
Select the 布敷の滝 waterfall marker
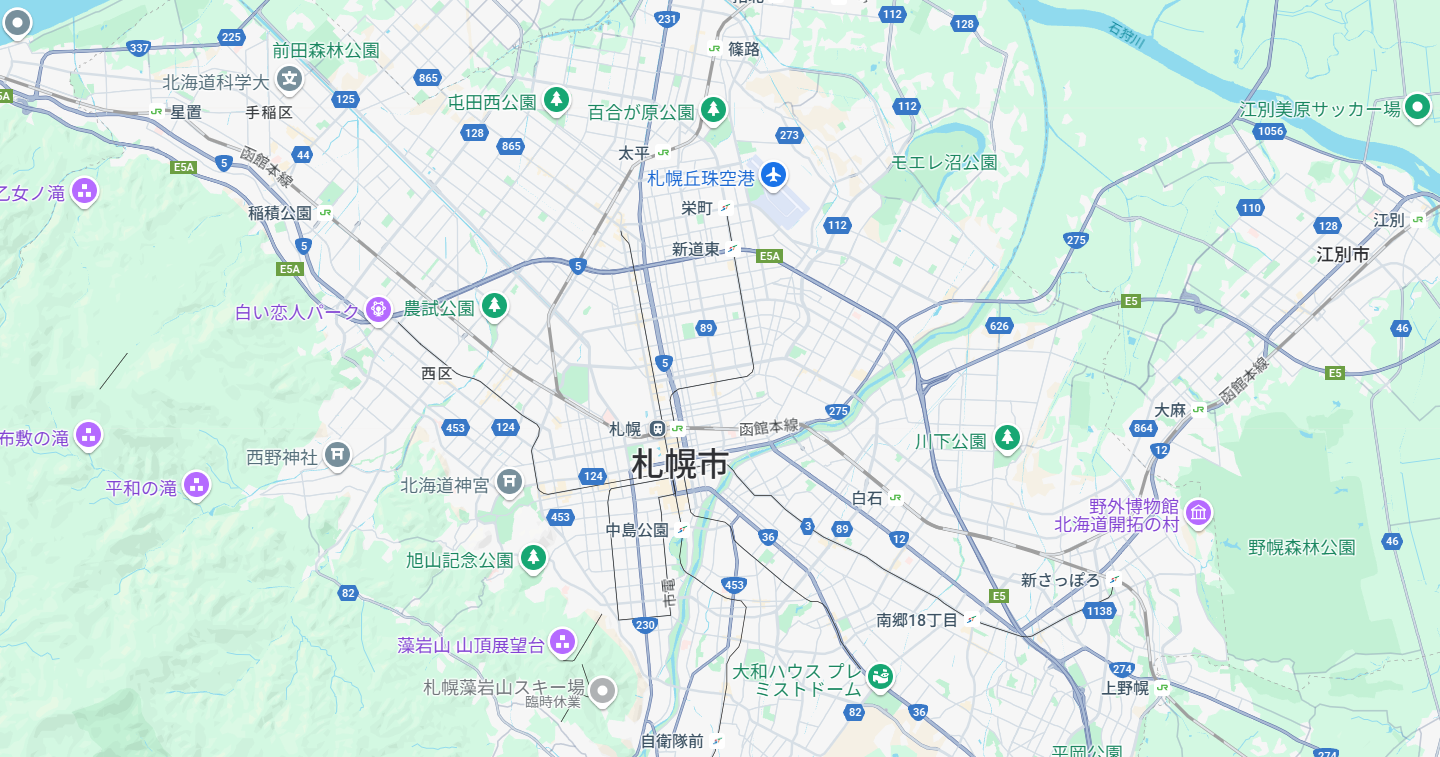tap(89, 435)
